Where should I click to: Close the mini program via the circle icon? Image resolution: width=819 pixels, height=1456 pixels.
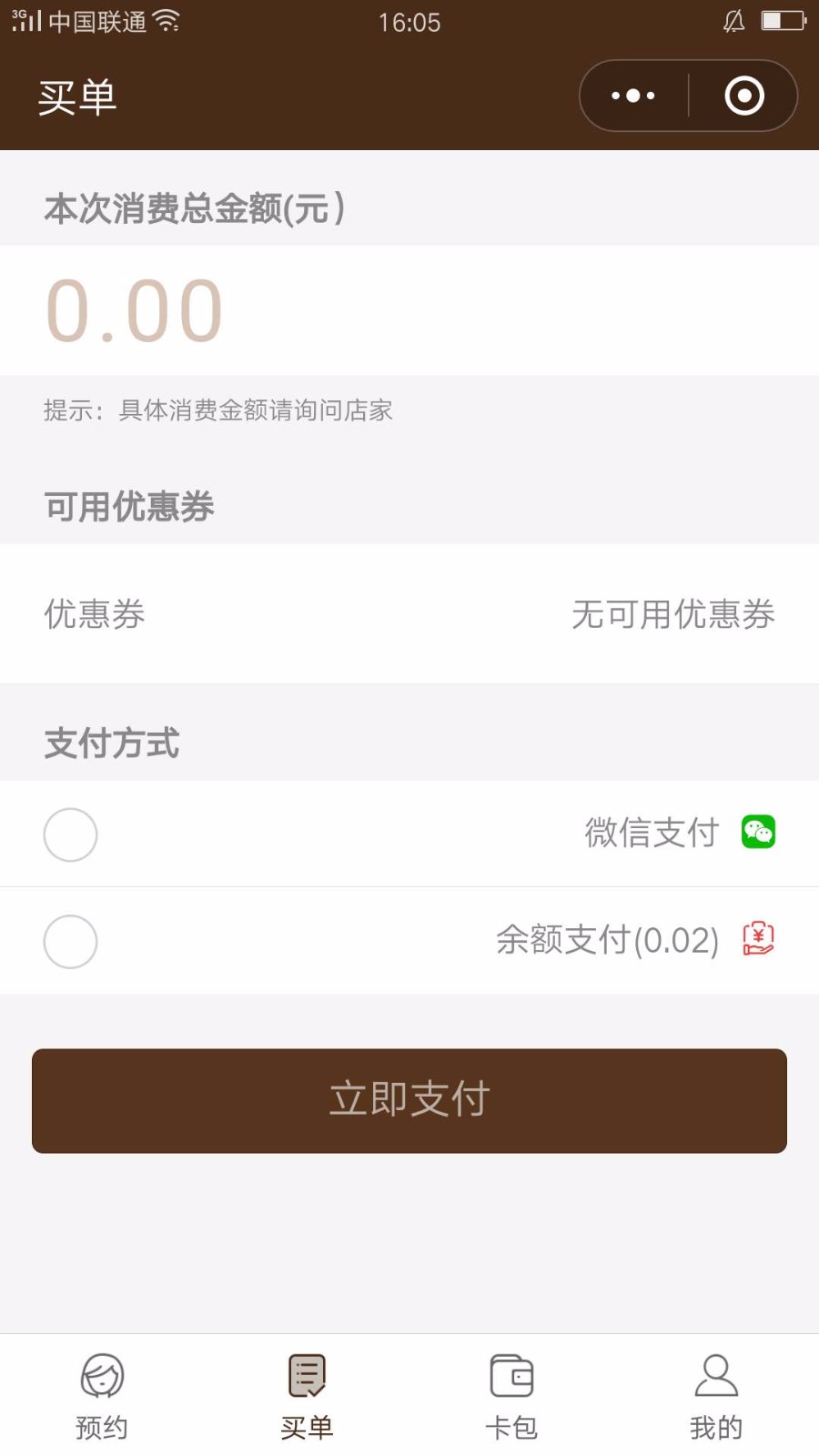click(x=744, y=96)
